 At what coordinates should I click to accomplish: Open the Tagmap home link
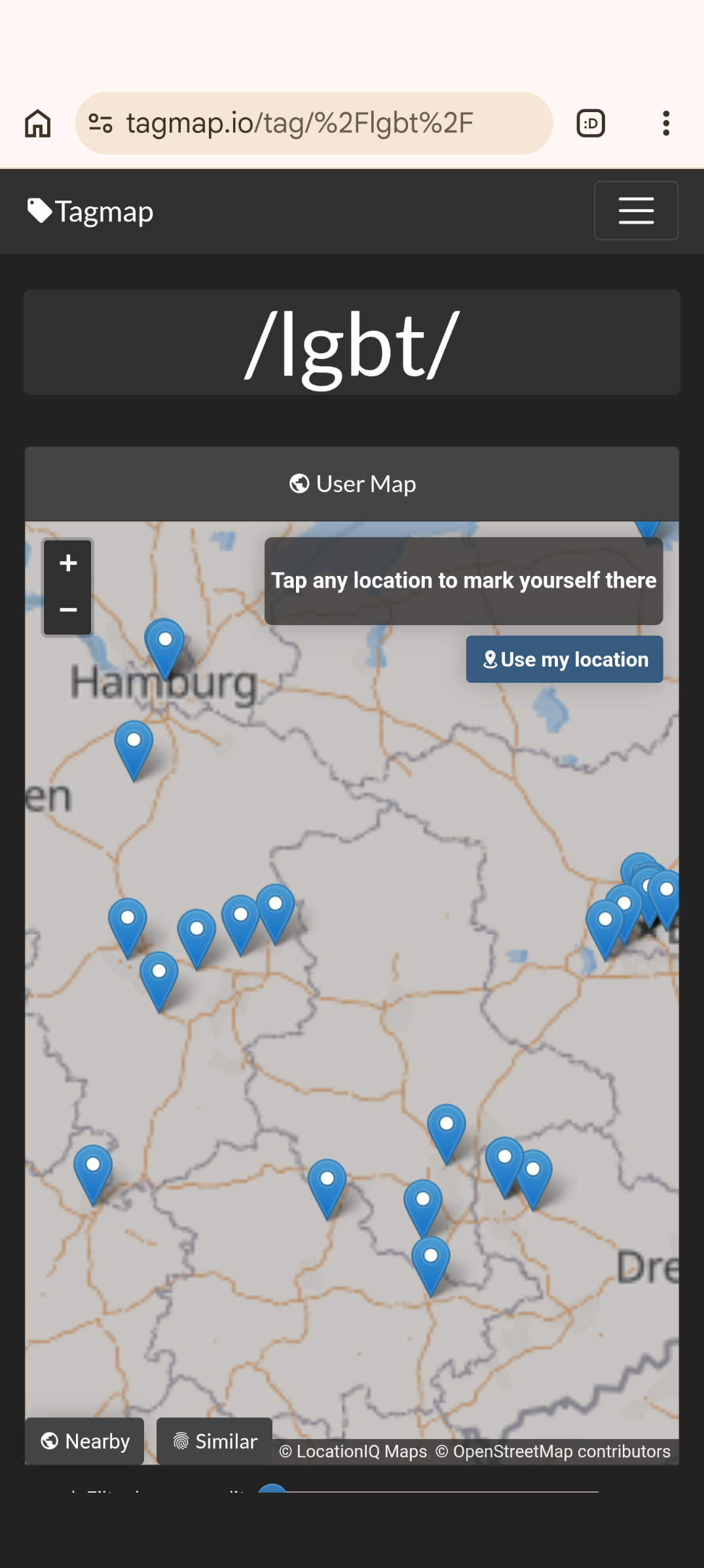pos(91,212)
